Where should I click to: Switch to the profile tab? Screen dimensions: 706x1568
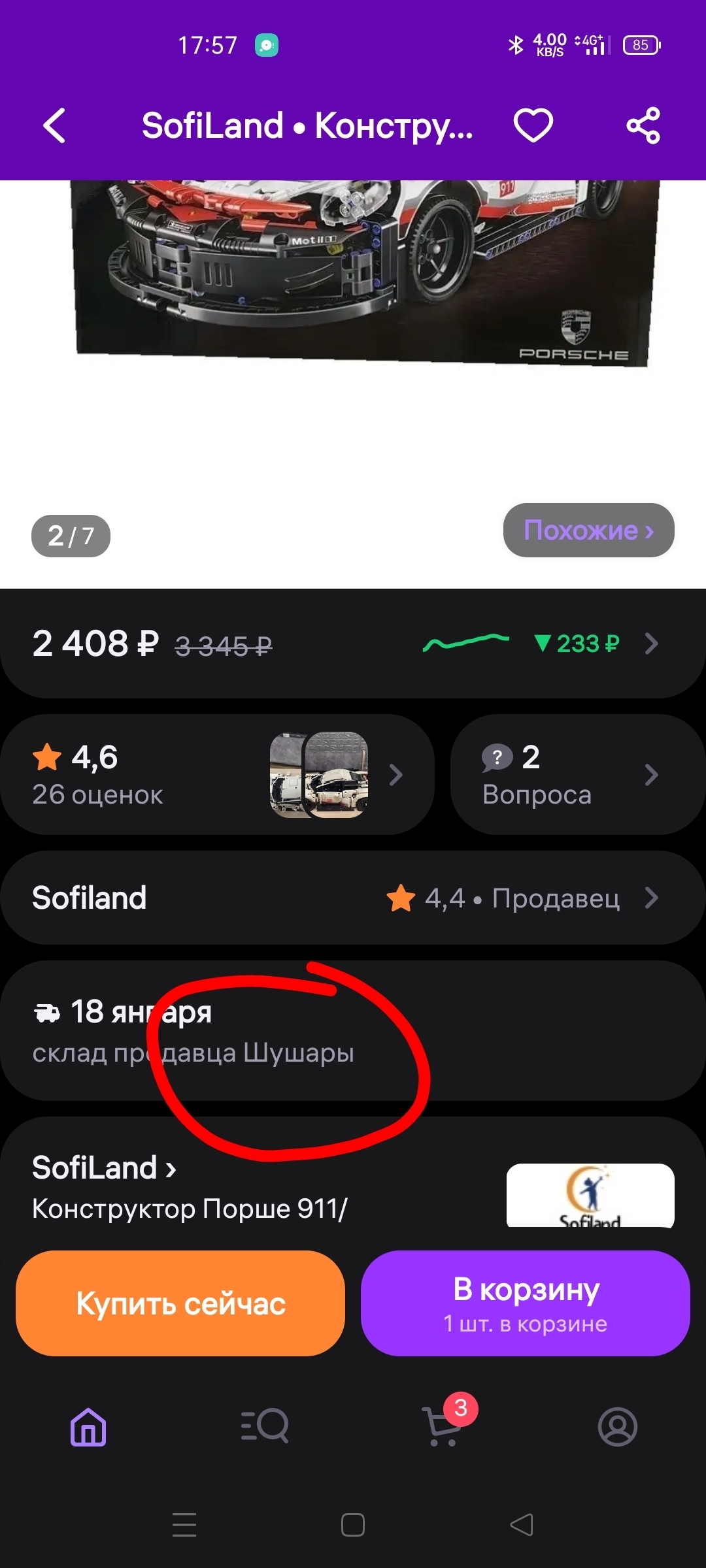coord(617,1427)
